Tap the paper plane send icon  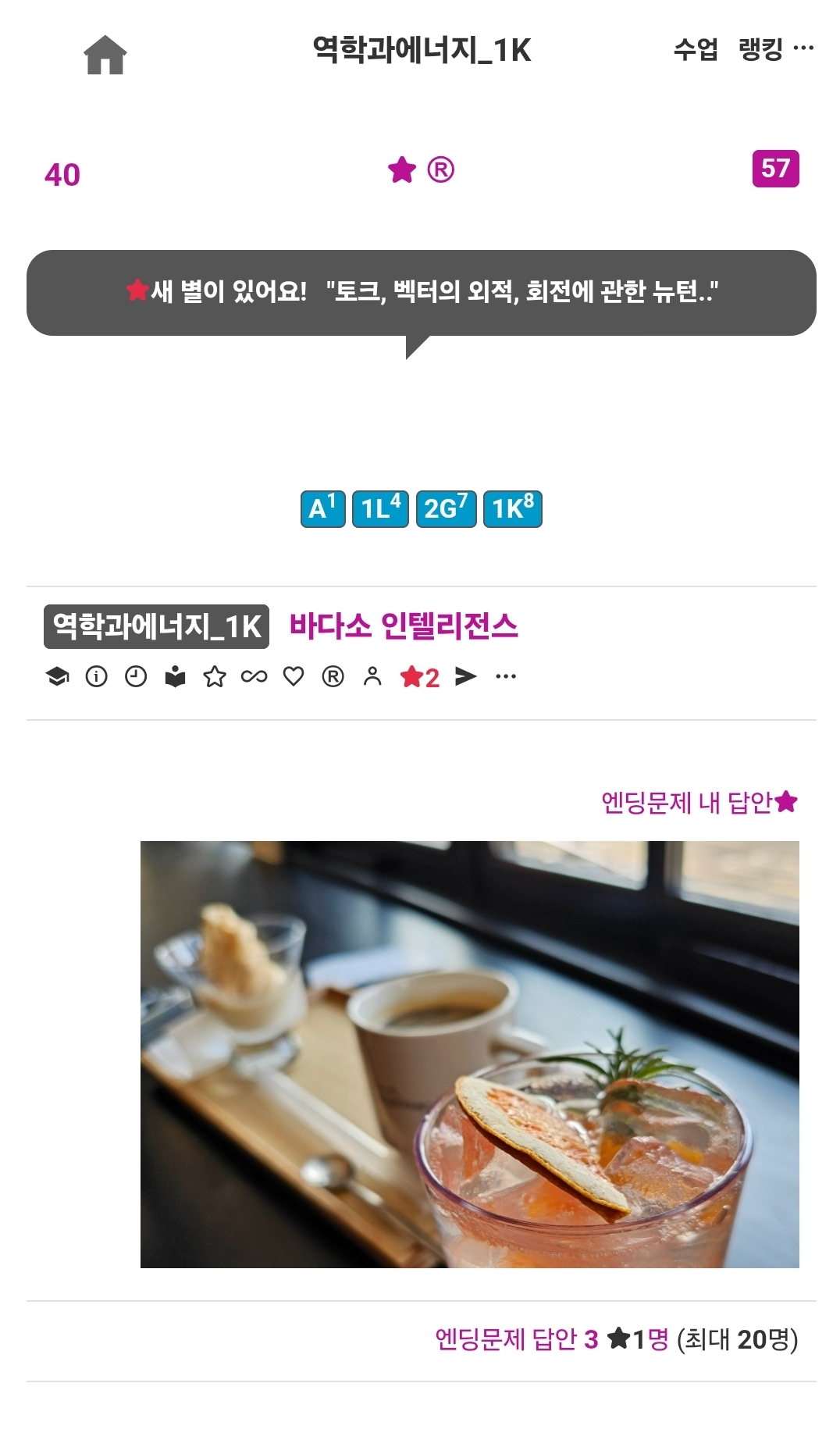[x=466, y=676]
